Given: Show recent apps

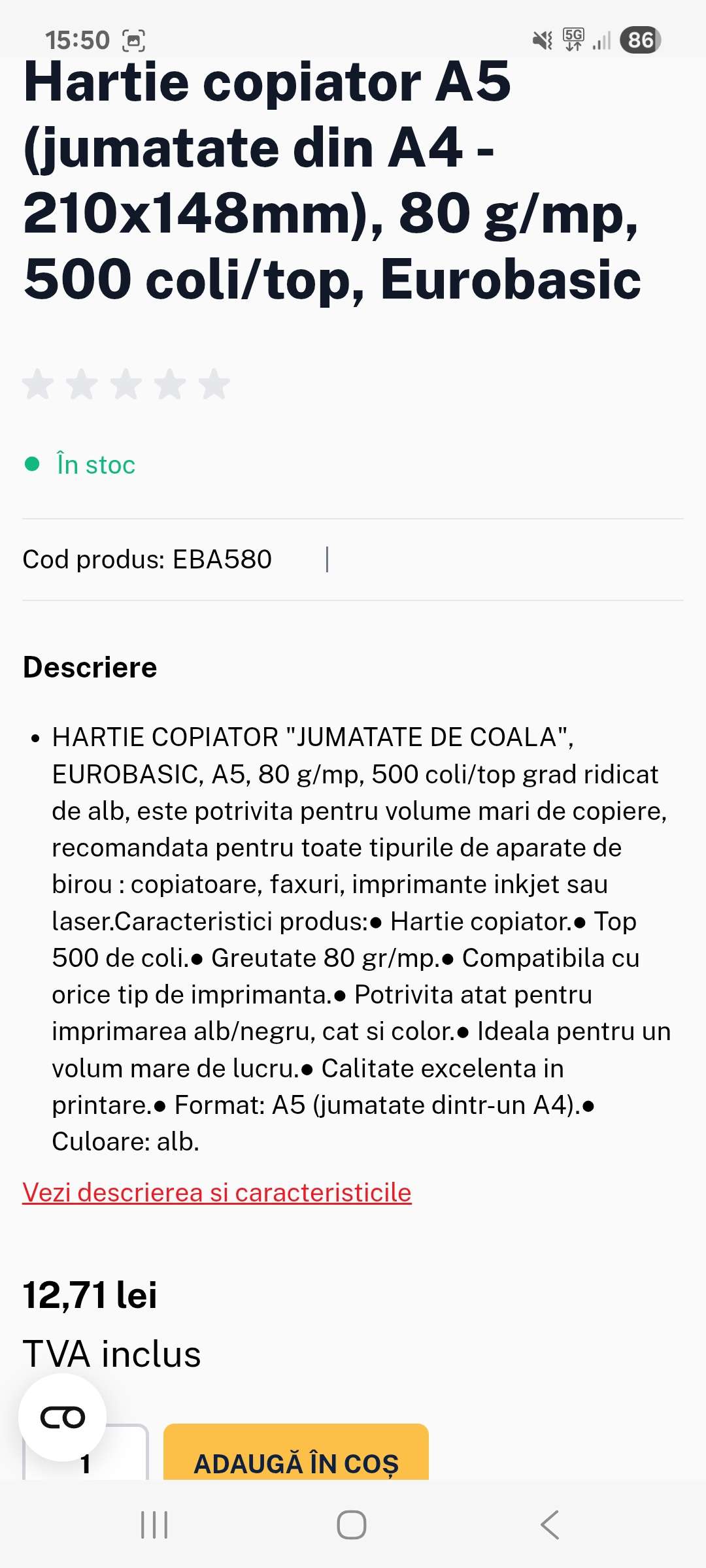Looking at the screenshot, I should 154,1525.
